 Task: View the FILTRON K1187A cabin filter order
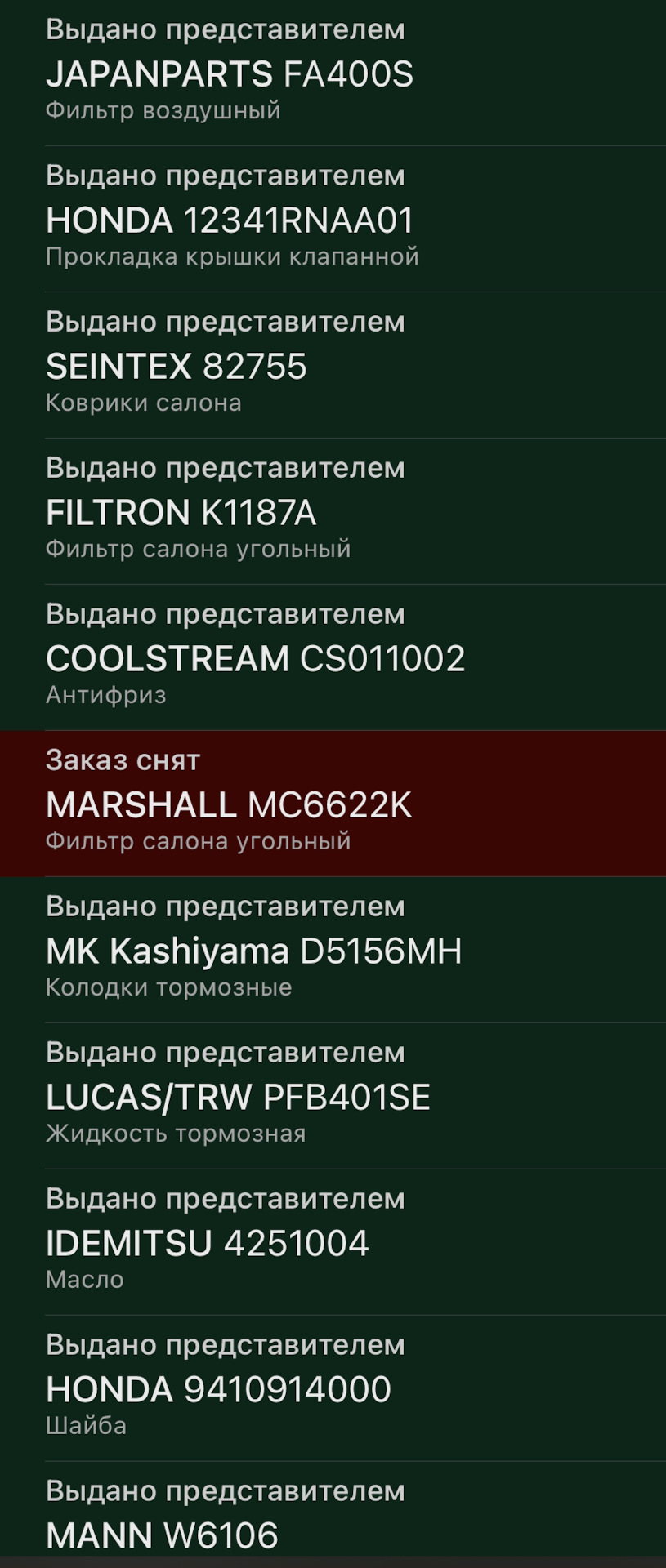(x=333, y=512)
